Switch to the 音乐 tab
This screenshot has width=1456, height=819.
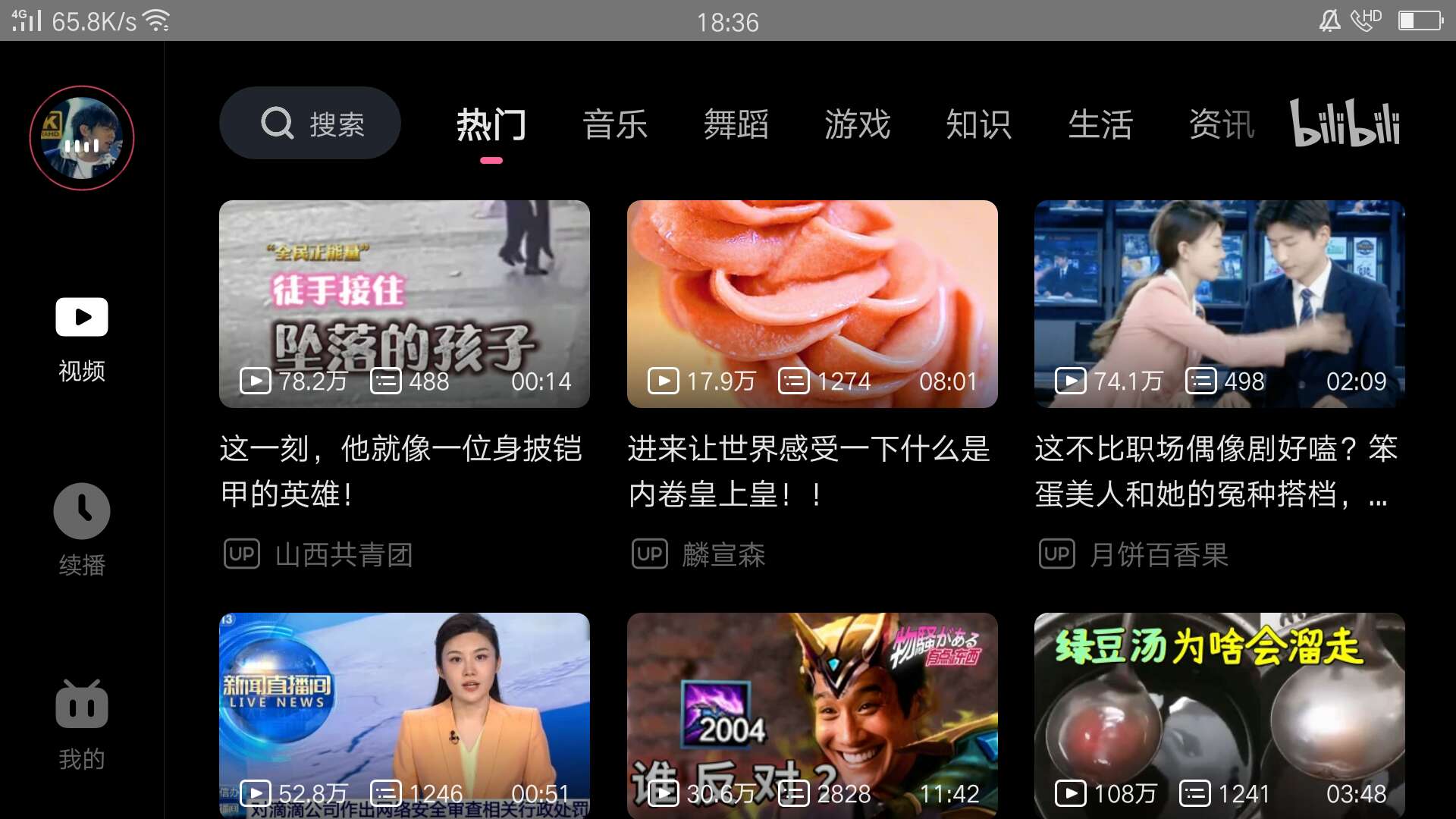coord(614,124)
